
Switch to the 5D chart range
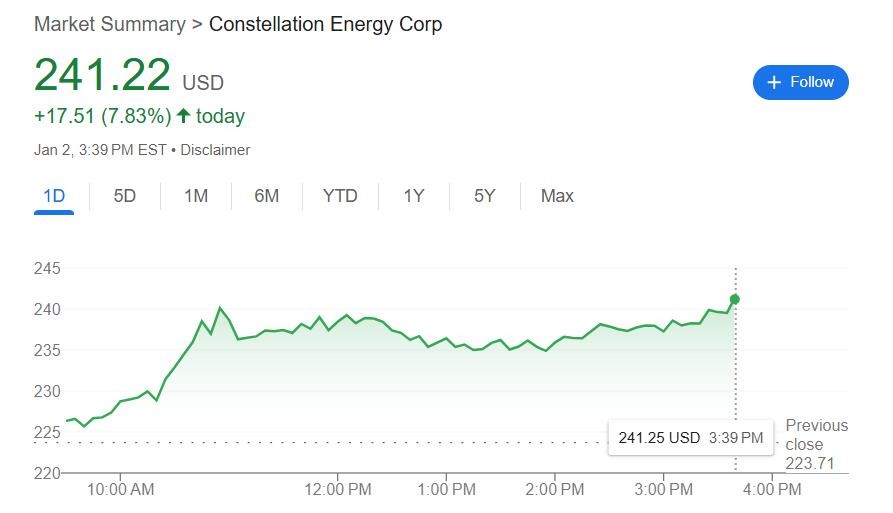click(x=124, y=196)
